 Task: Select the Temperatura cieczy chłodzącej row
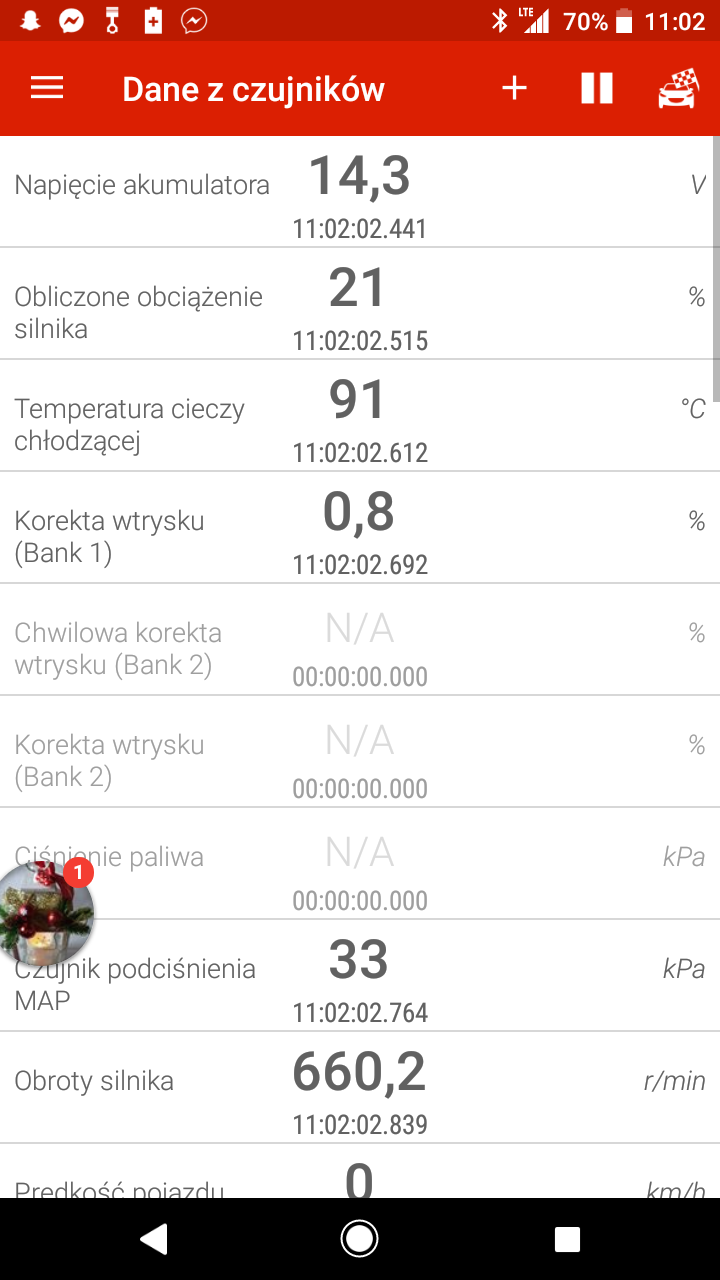[x=358, y=416]
